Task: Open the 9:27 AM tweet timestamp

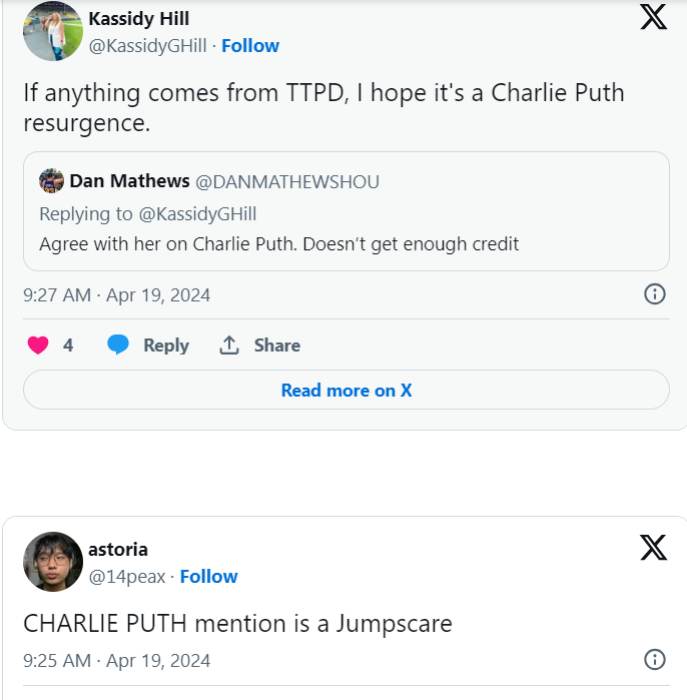Action: (x=117, y=295)
